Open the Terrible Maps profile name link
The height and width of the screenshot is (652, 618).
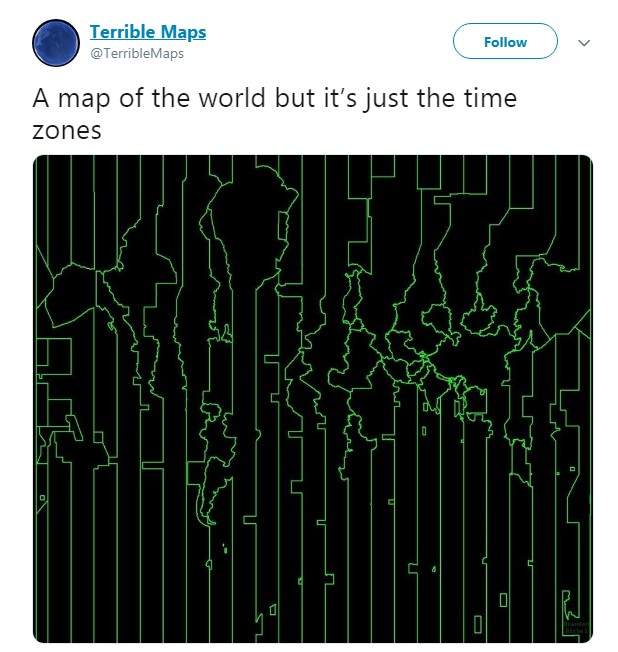click(148, 32)
